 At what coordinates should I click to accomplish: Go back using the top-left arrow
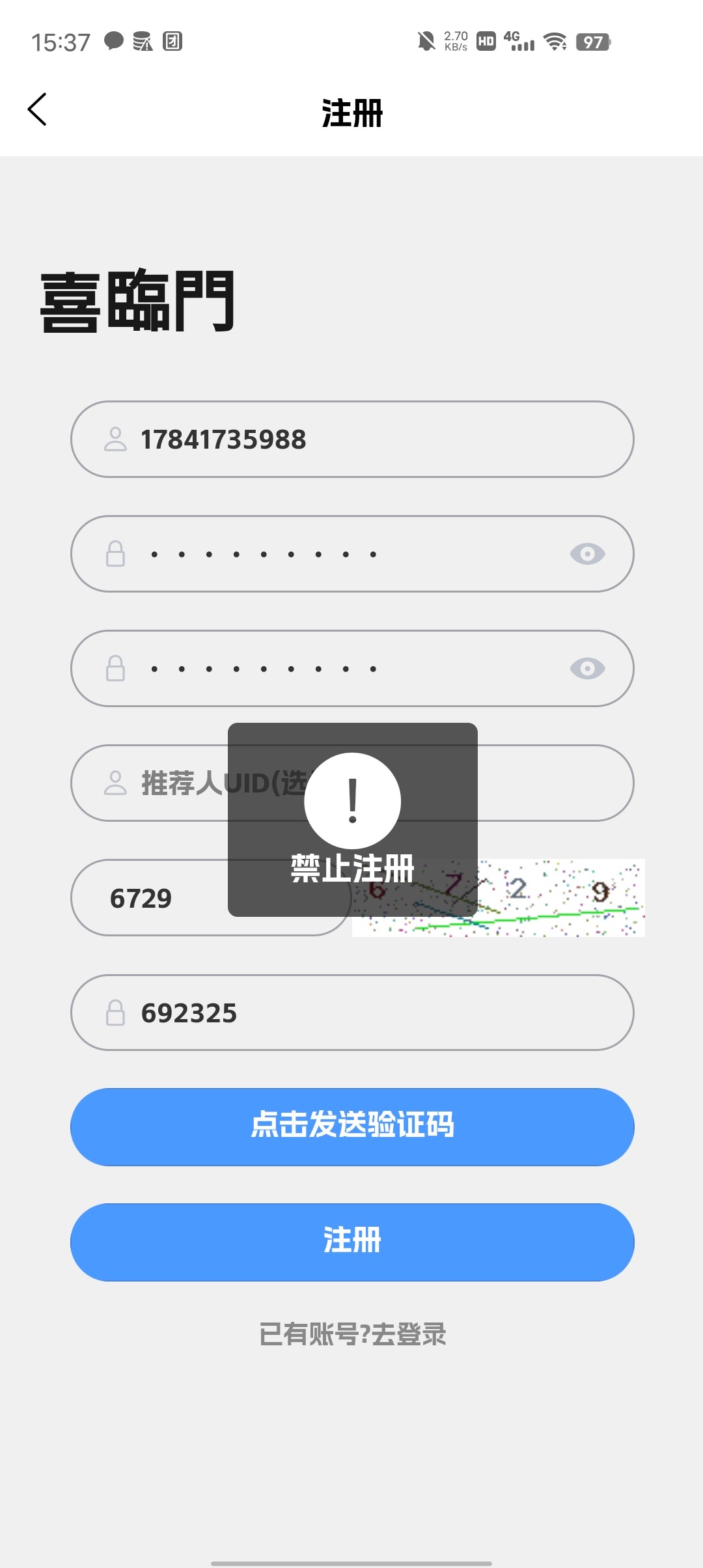[x=38, y=109]
